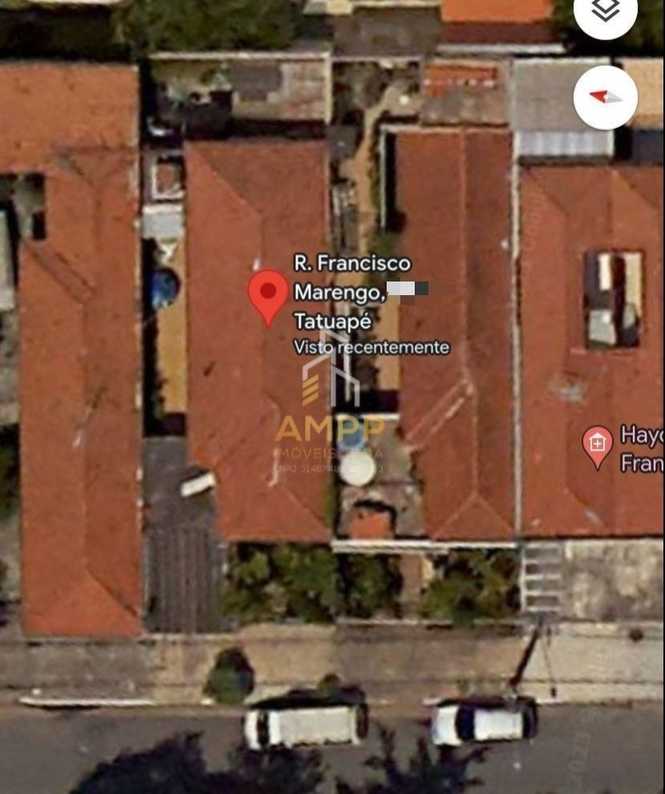665x794 pixels.
Task: Open the Hayo medical place marker
Action: point(597,445)
